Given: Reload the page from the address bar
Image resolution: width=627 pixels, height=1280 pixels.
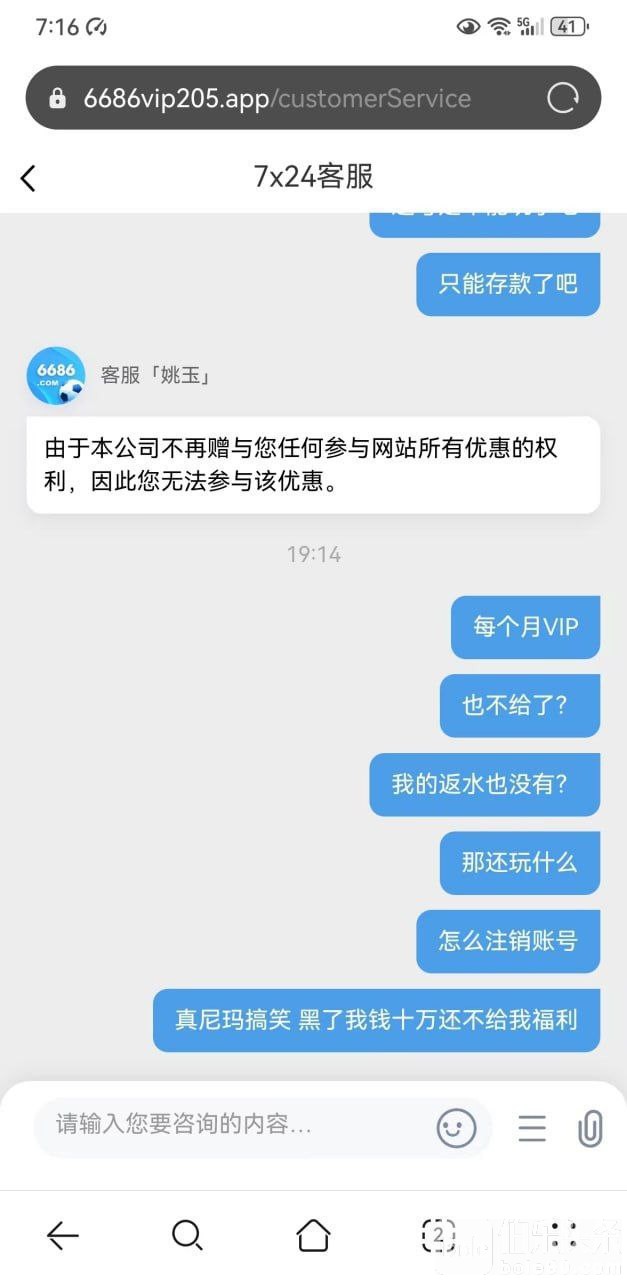Looking at the screenshot, I should (x=563, y=98).
